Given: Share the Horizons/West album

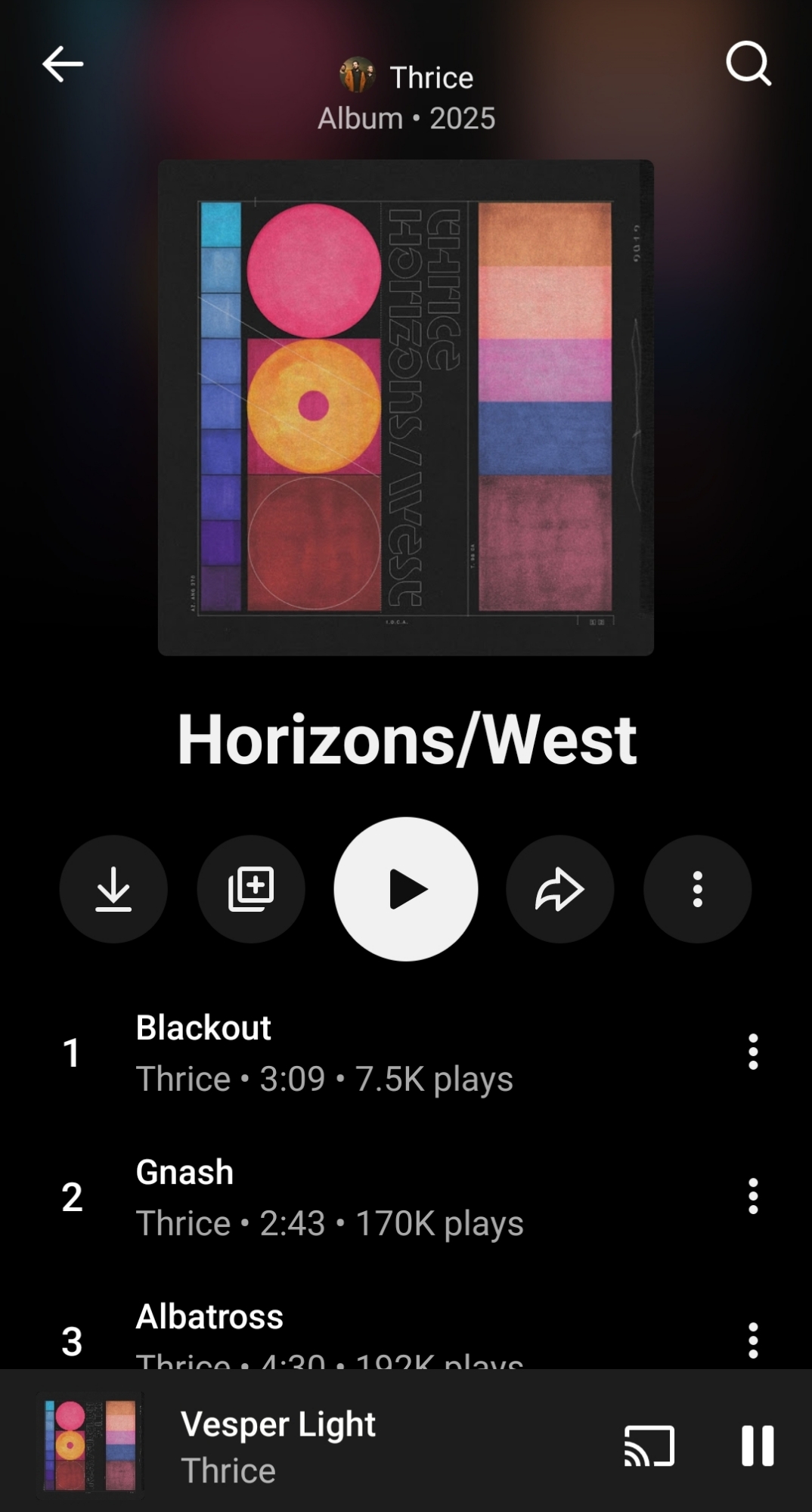Looking at the screenshot, I should point(559,889).
